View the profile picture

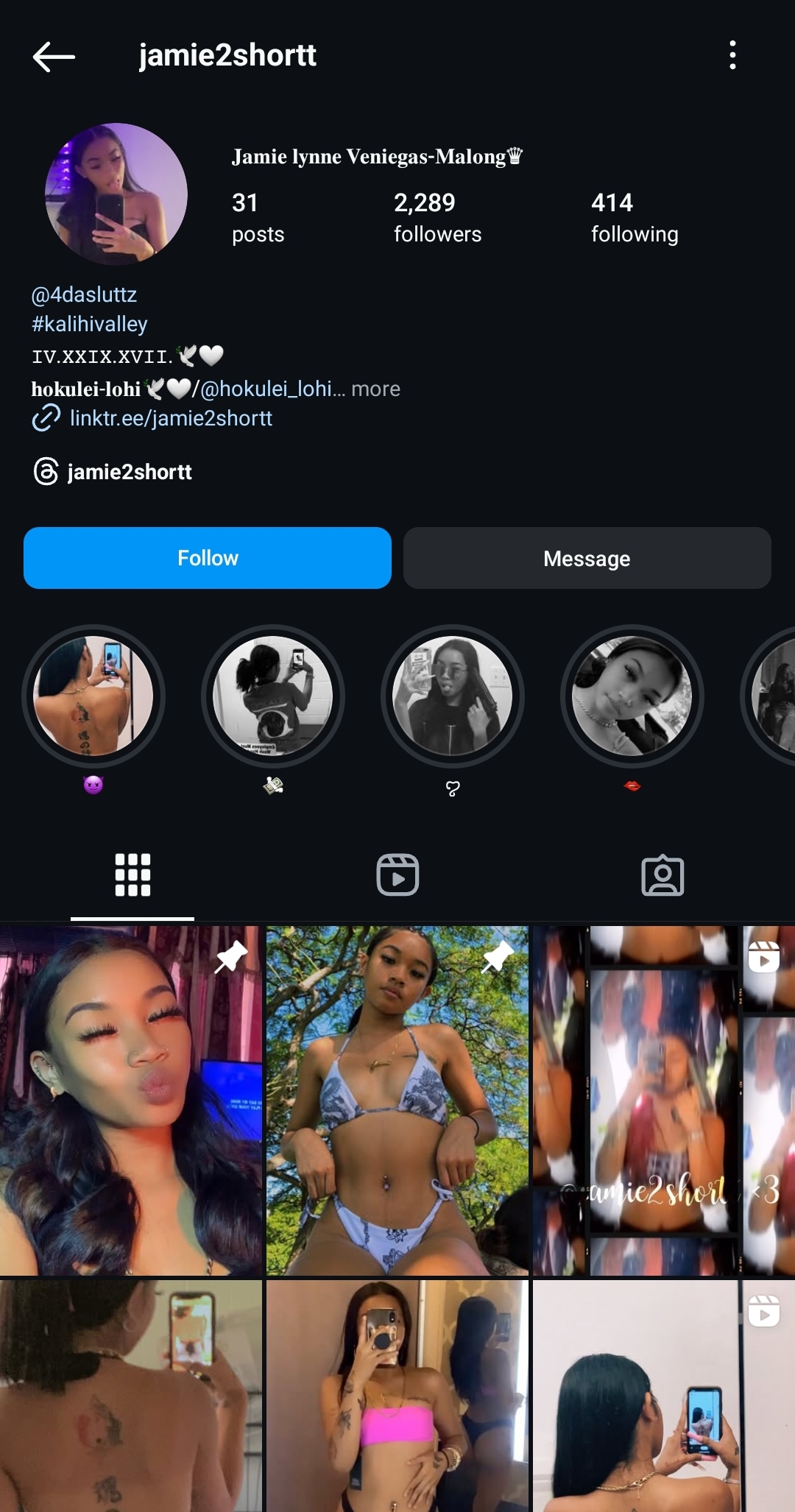pyautogui.click(x=116, y=194)
